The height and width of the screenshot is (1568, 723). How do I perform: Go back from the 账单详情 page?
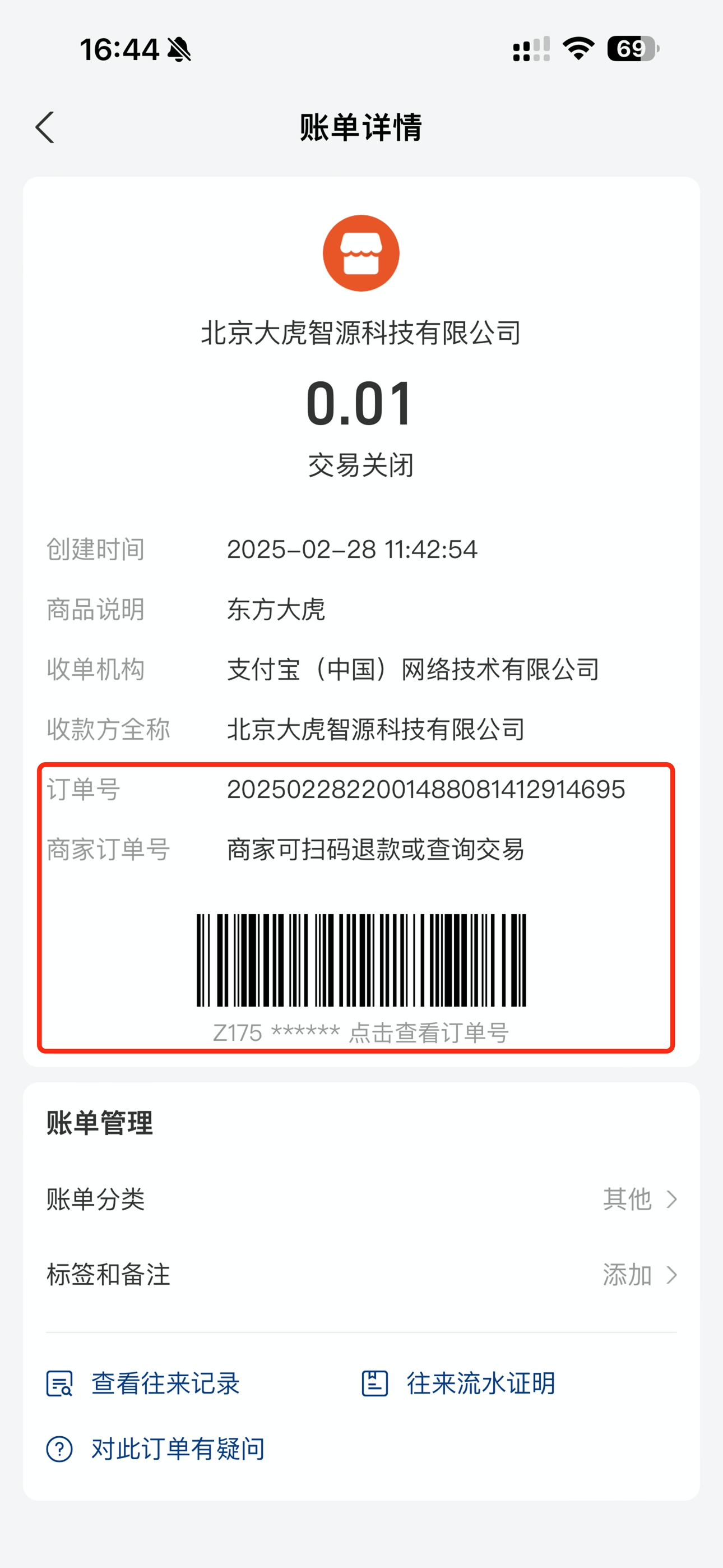pos(45,127)
